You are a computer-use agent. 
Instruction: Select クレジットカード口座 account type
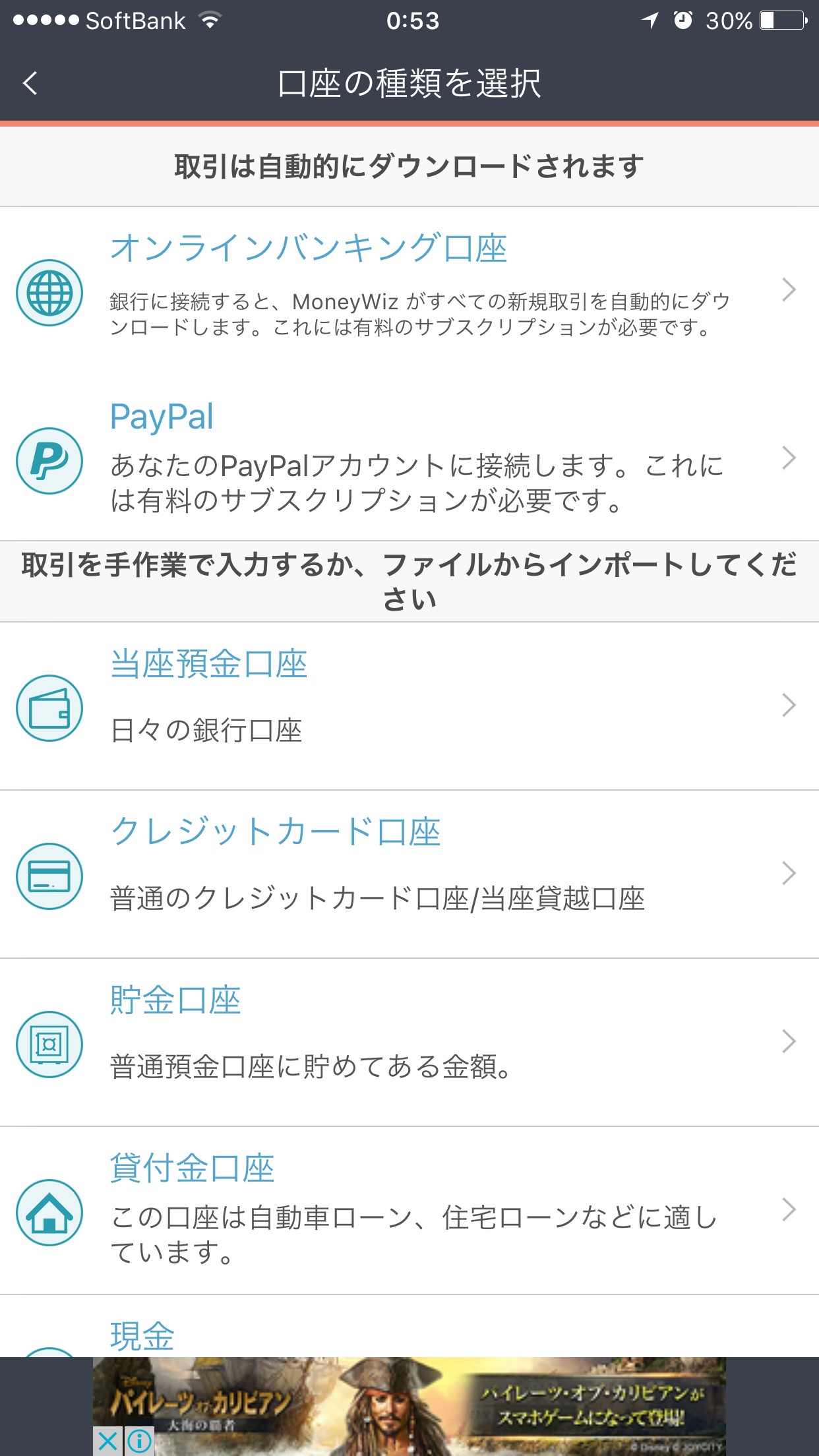(x=409, y=874)
